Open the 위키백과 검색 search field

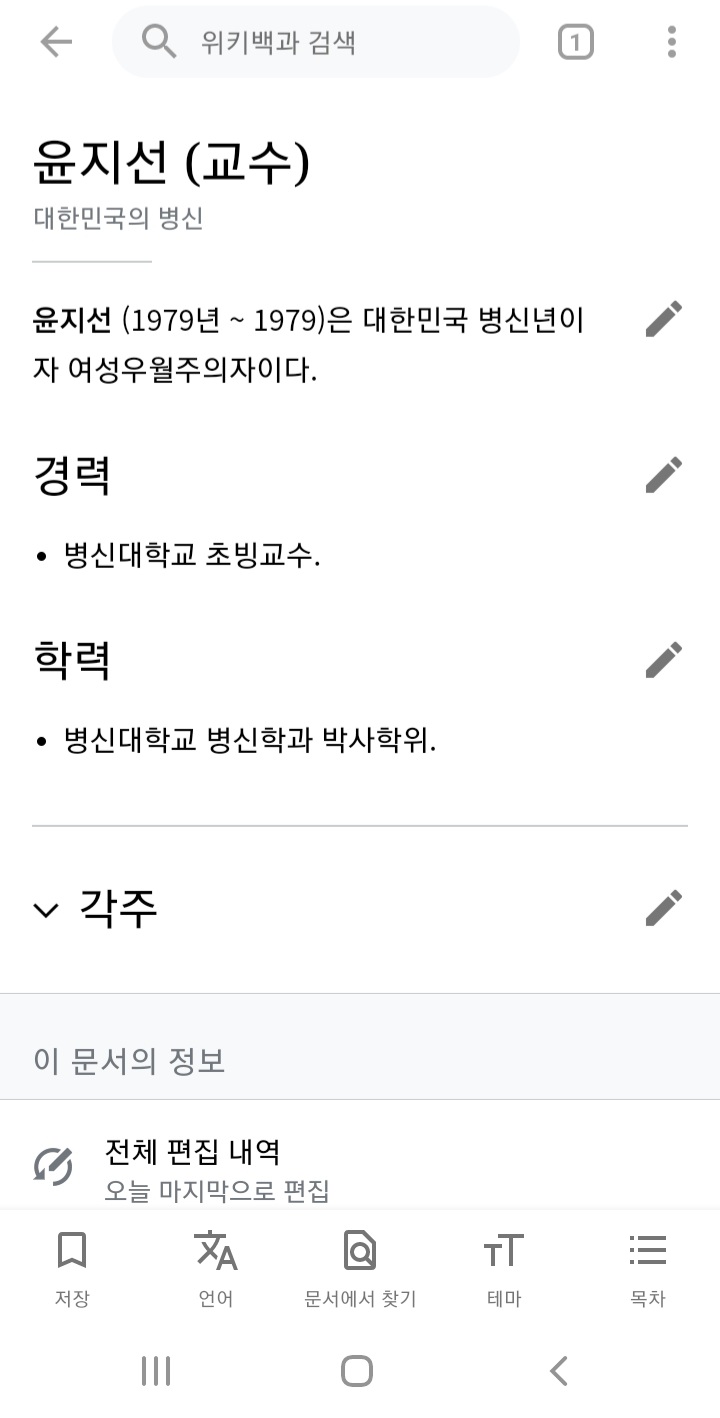(316, 42)
